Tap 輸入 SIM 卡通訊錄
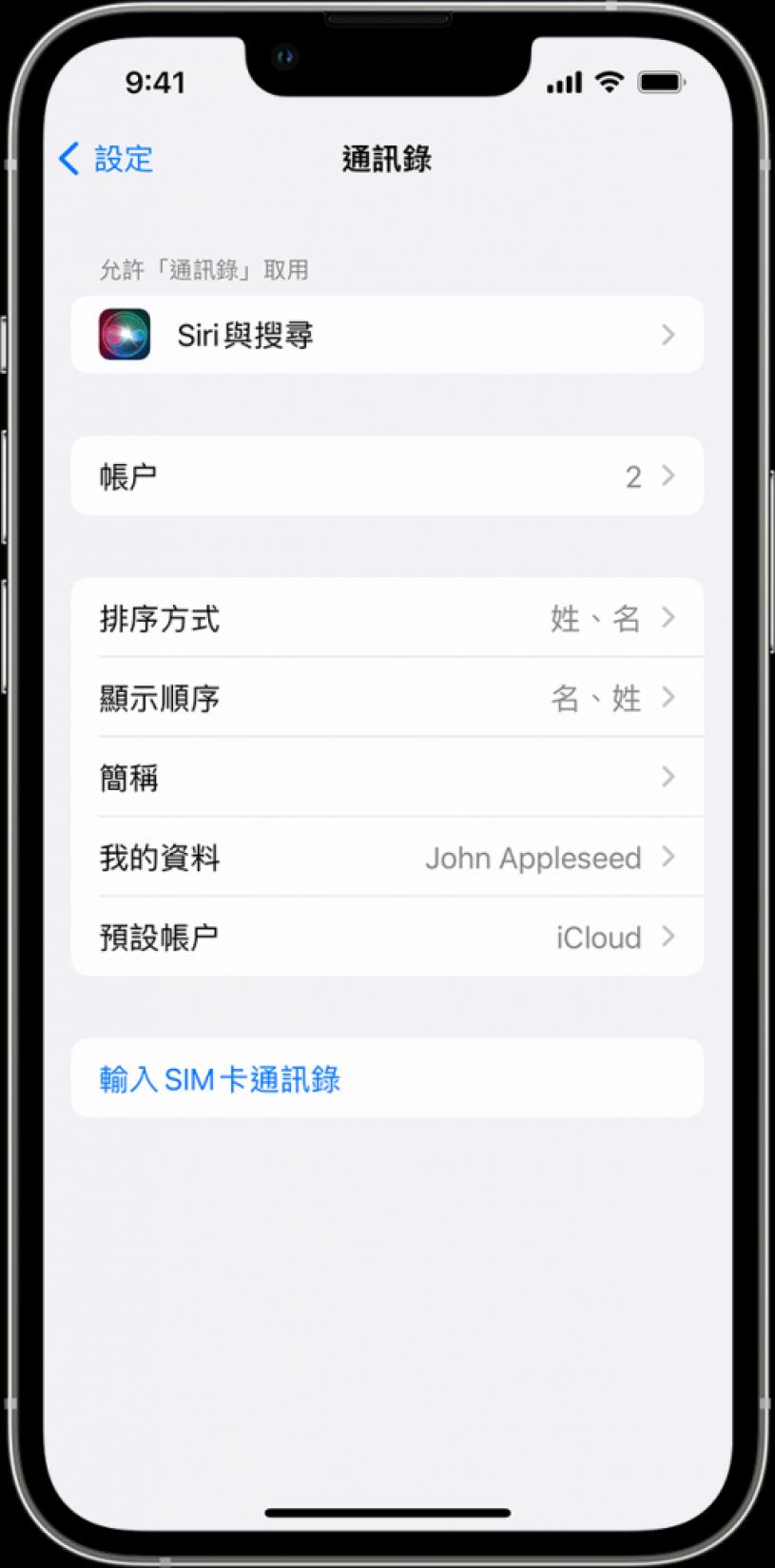The width and height of the screenshot is (775, 1568). pyautogui.click(x=221, y=1079)
